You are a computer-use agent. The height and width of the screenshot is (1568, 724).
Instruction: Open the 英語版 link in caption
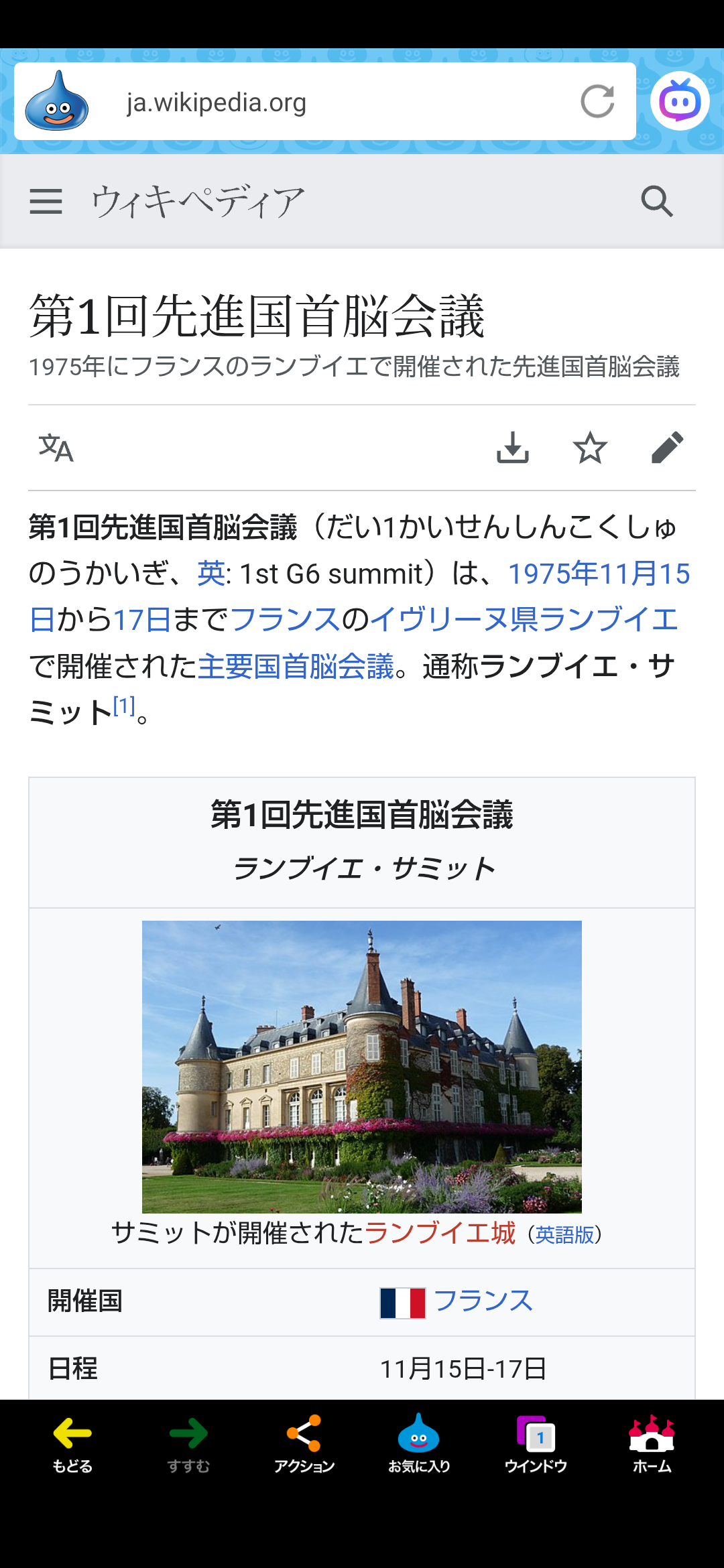click(x=564, y=1235)
